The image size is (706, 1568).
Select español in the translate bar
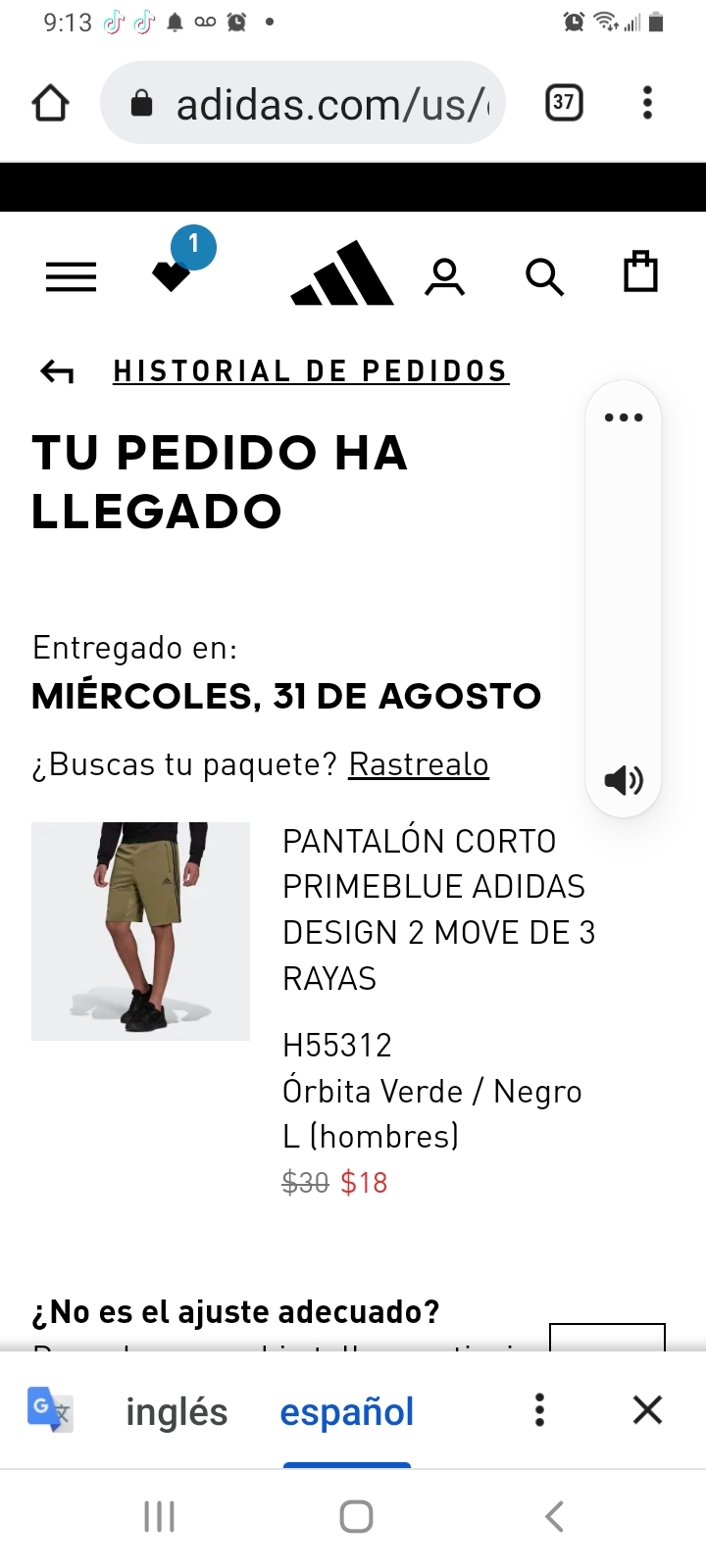point(347,1412)
